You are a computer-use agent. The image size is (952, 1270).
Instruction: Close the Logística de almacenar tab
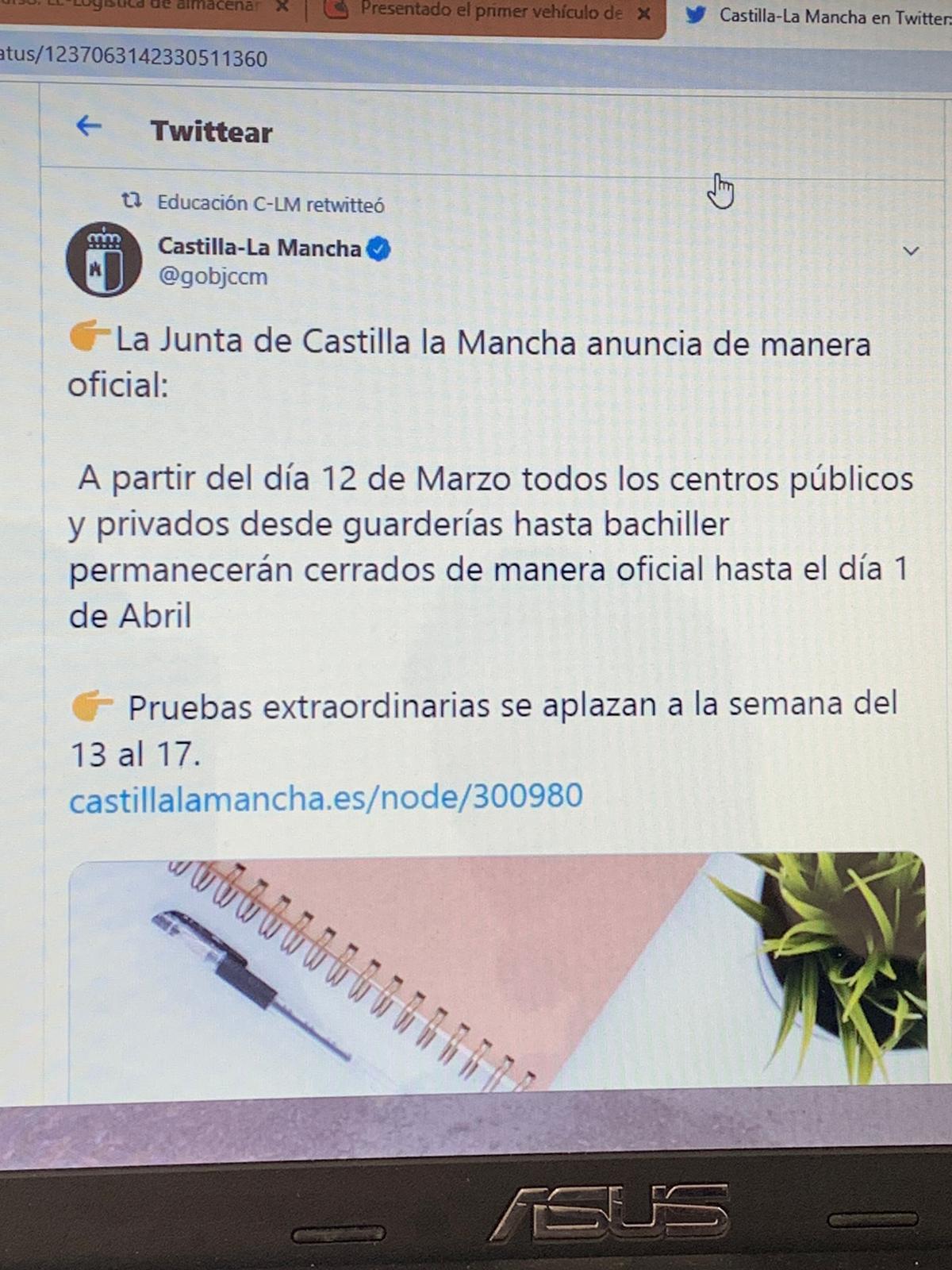pyautogui.click(x=282, y=7)
